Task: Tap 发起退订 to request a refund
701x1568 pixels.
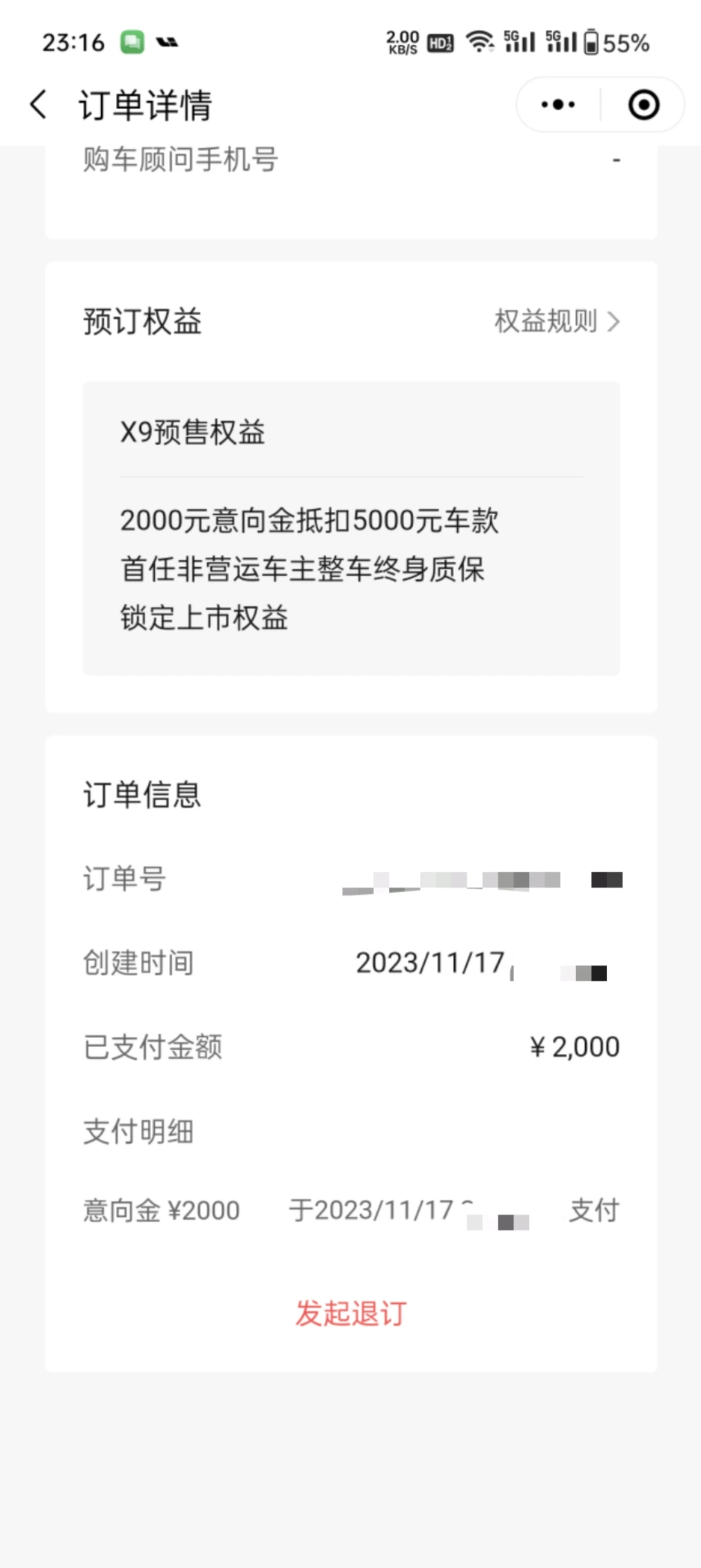Action: [351, 1313]
